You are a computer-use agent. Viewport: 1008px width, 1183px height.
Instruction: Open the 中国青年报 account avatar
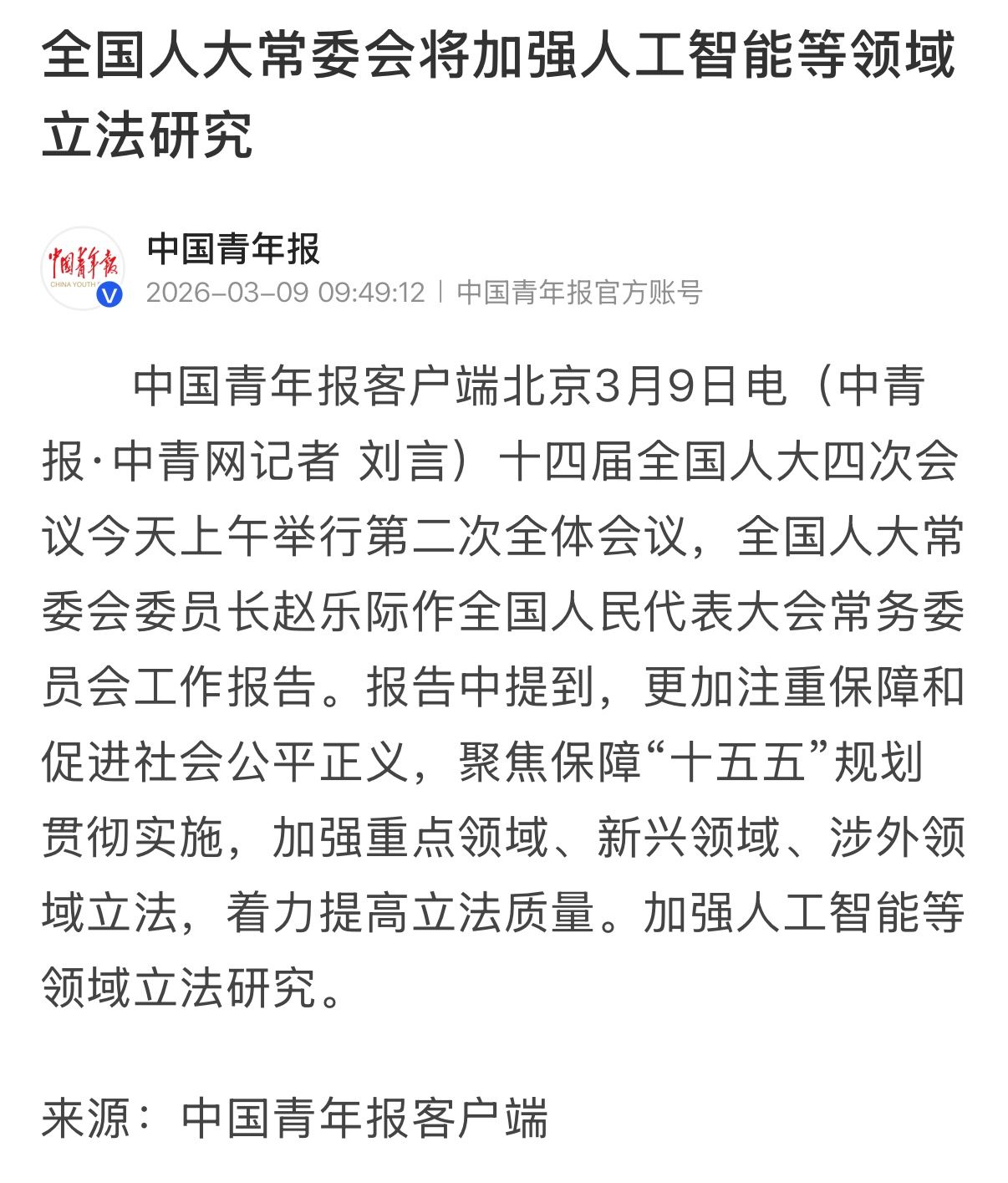click(x=83, y=268)
